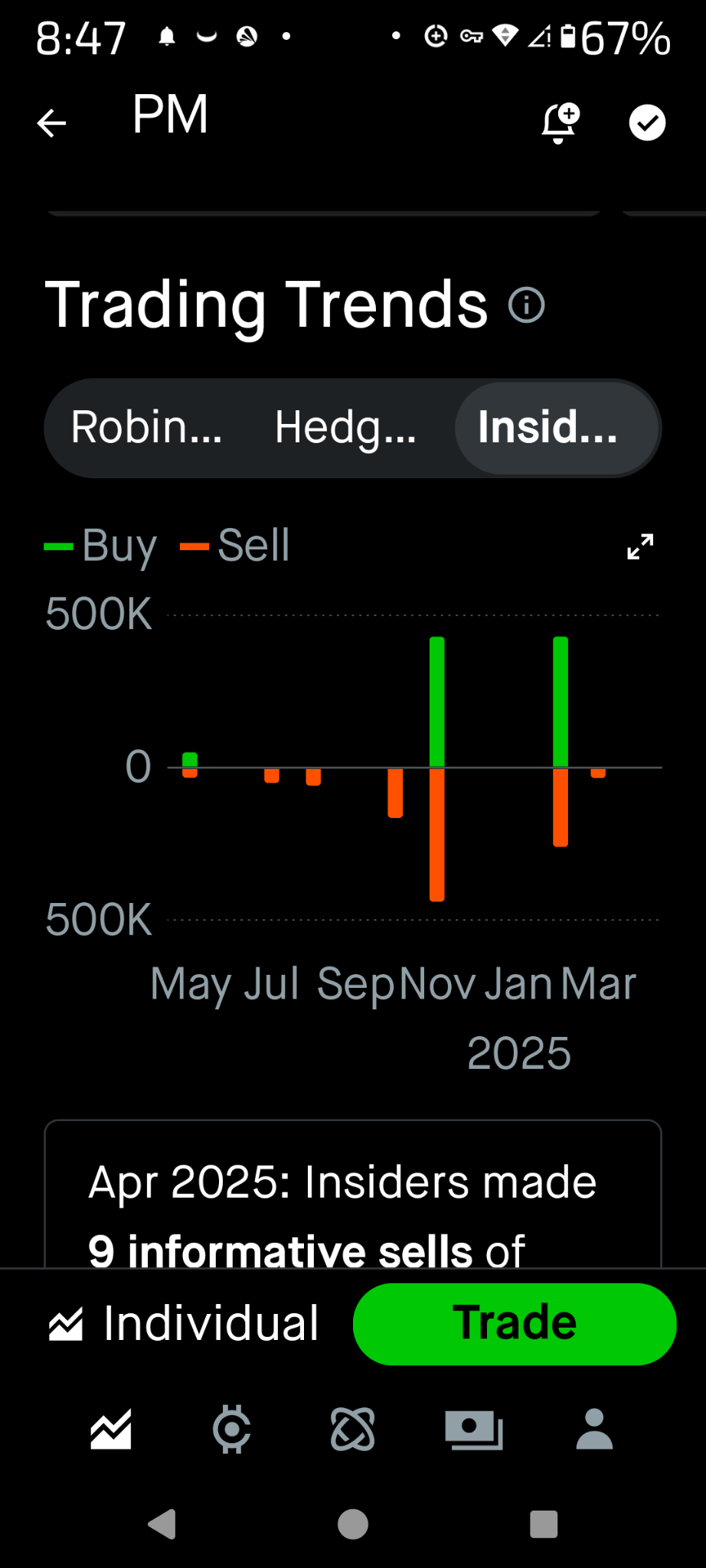
Task: Expand the chart to full screen
Action: coord(640,546)
